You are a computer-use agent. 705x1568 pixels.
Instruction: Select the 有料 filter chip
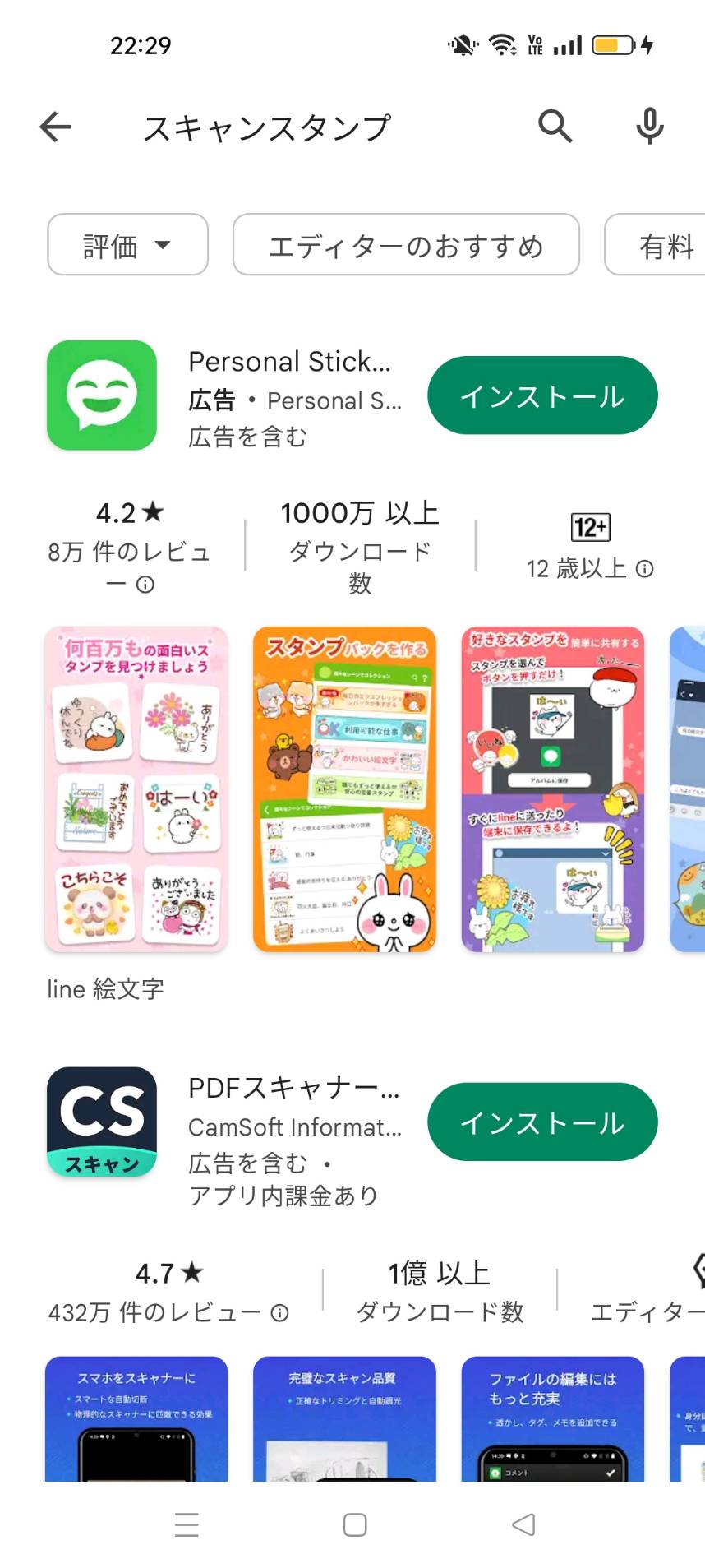tap(655, 244)
